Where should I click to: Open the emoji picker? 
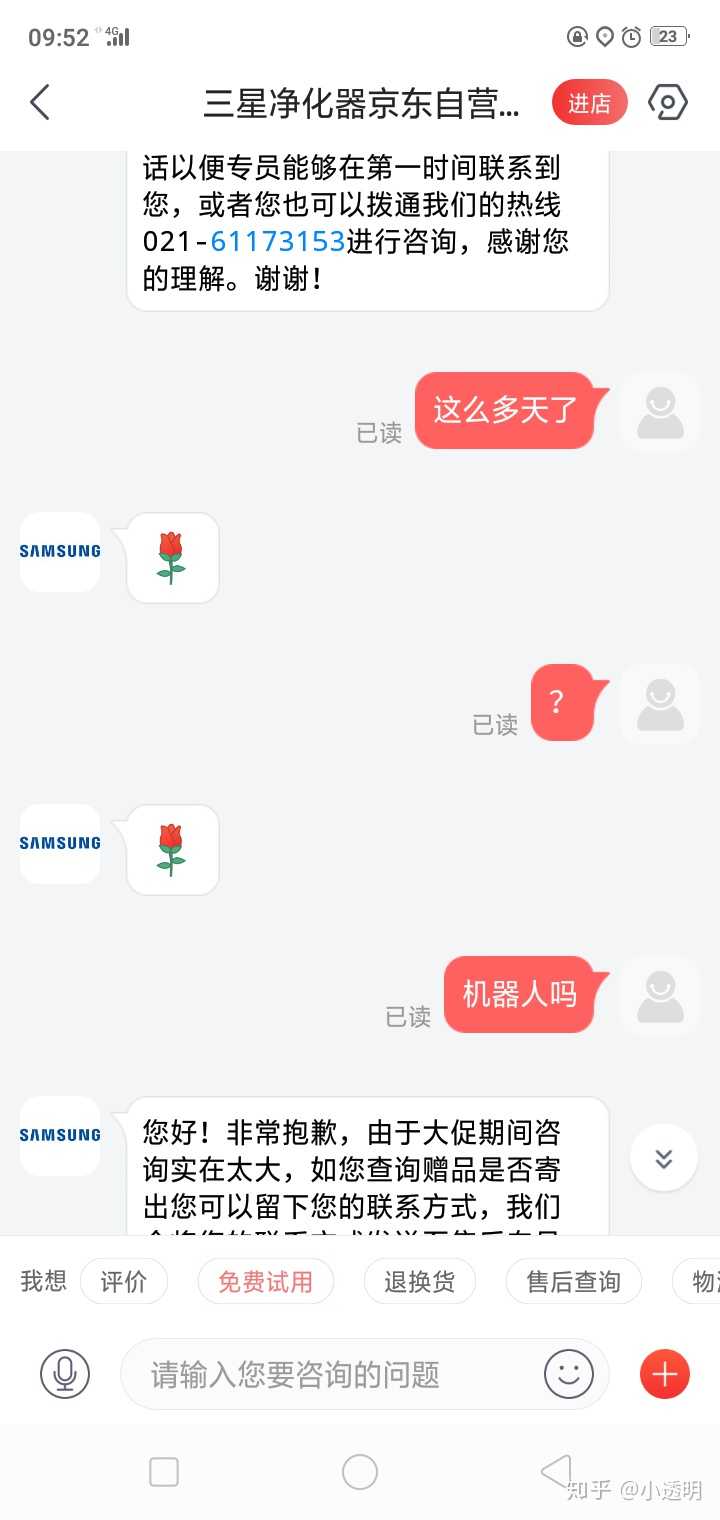coord(568,1374)
